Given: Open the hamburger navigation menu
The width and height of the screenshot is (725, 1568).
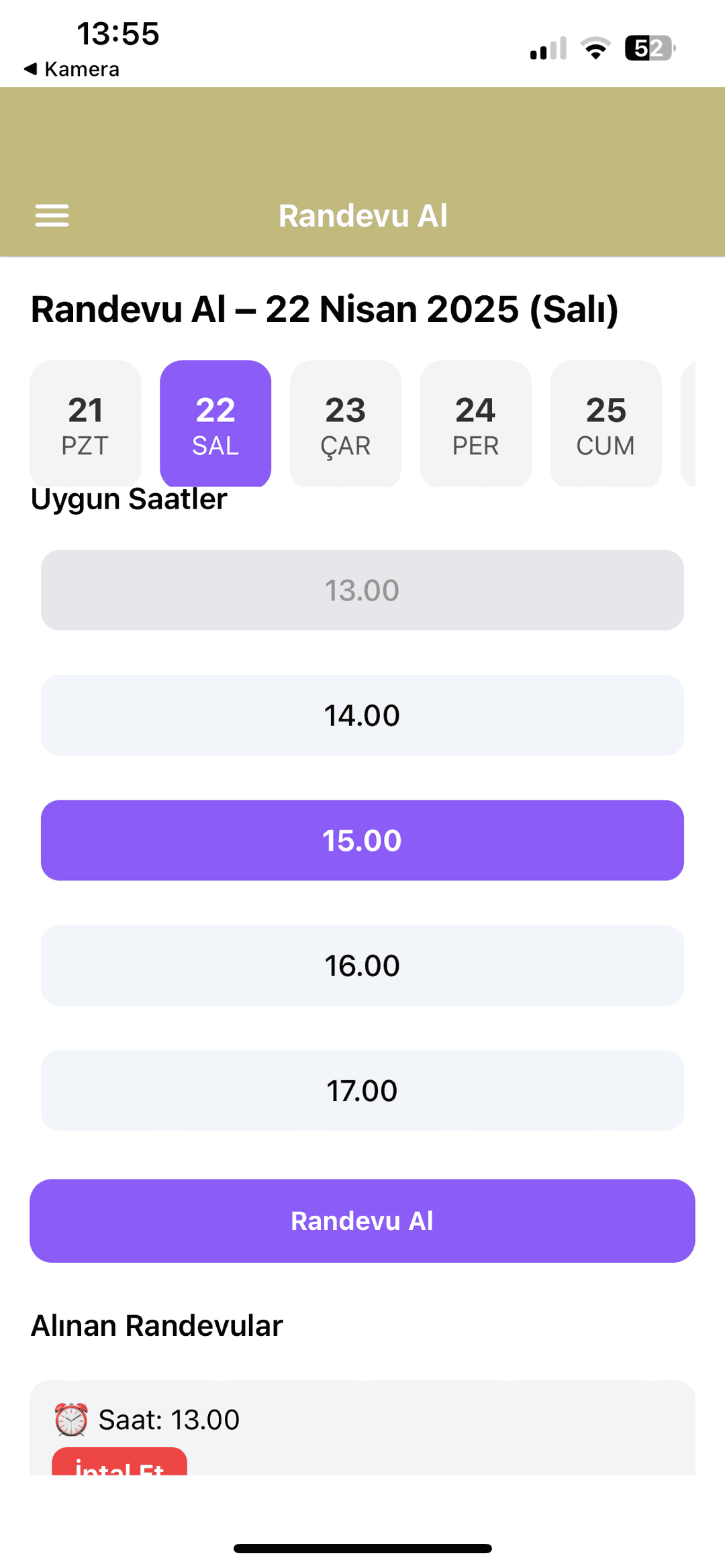Looking at the screenshot, I should [x=52, y=216].
